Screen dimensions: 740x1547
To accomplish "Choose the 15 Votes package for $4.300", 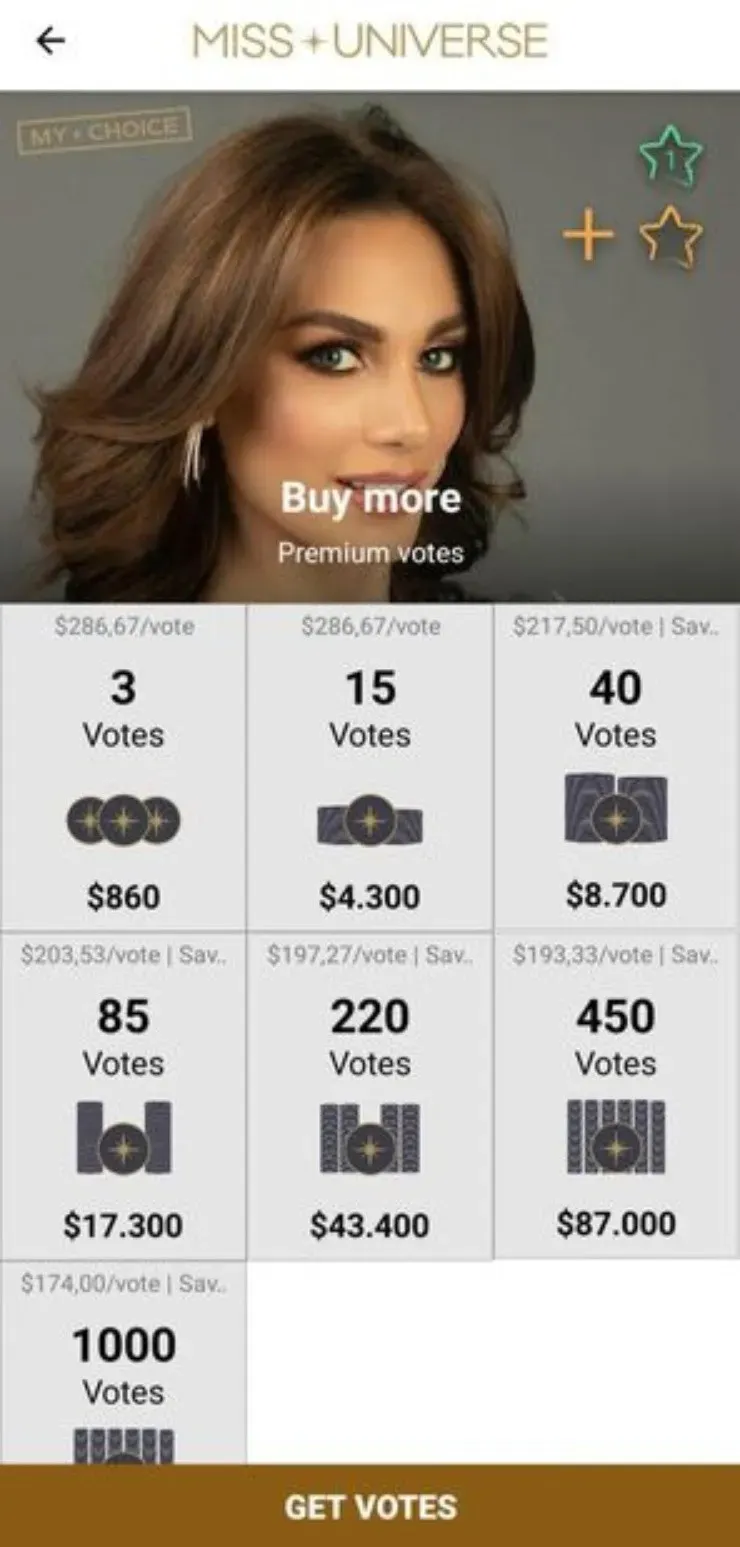I will tap(370, 767).
